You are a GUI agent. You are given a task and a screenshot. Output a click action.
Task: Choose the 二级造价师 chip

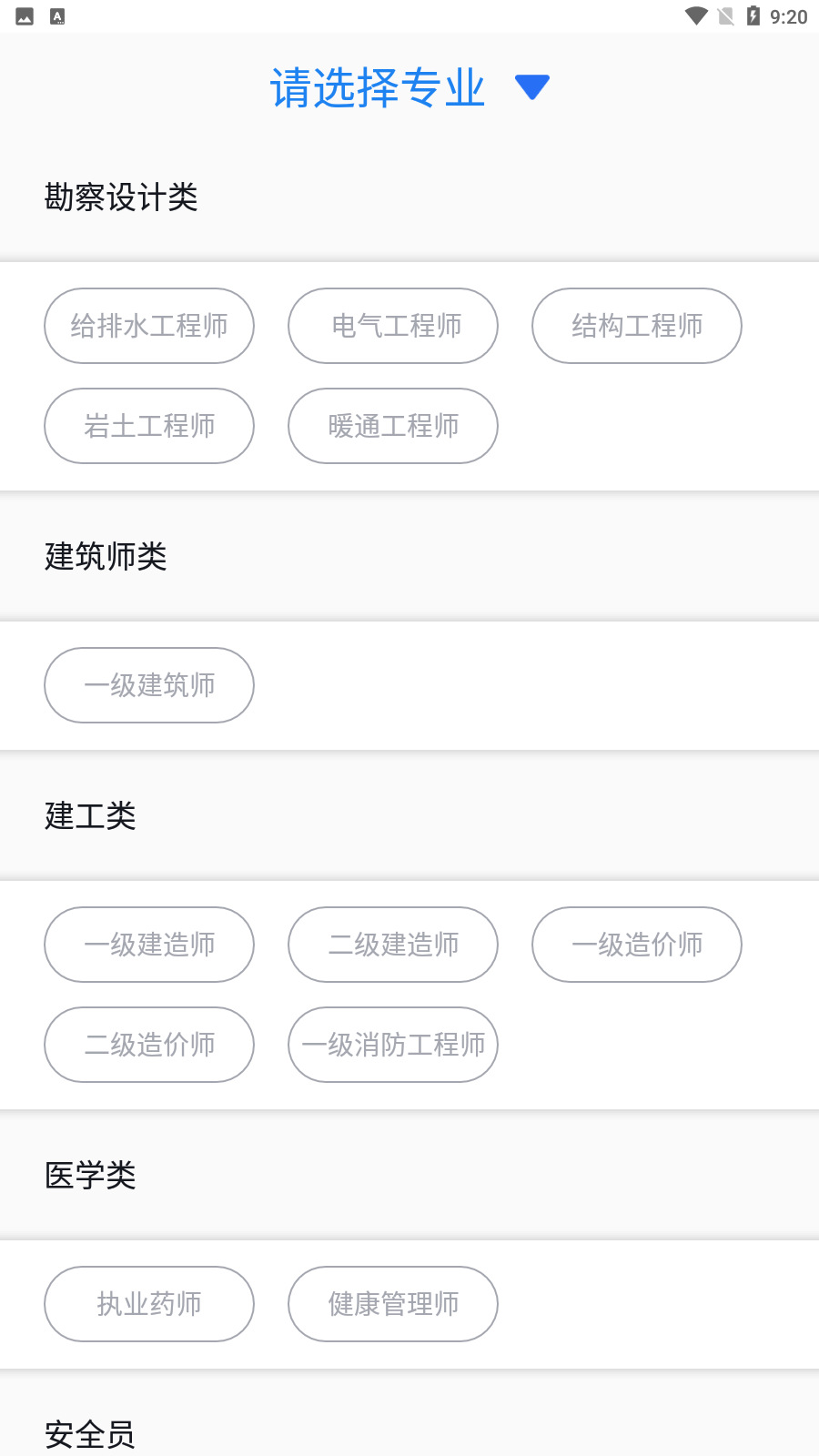(x=149, y=1045)
